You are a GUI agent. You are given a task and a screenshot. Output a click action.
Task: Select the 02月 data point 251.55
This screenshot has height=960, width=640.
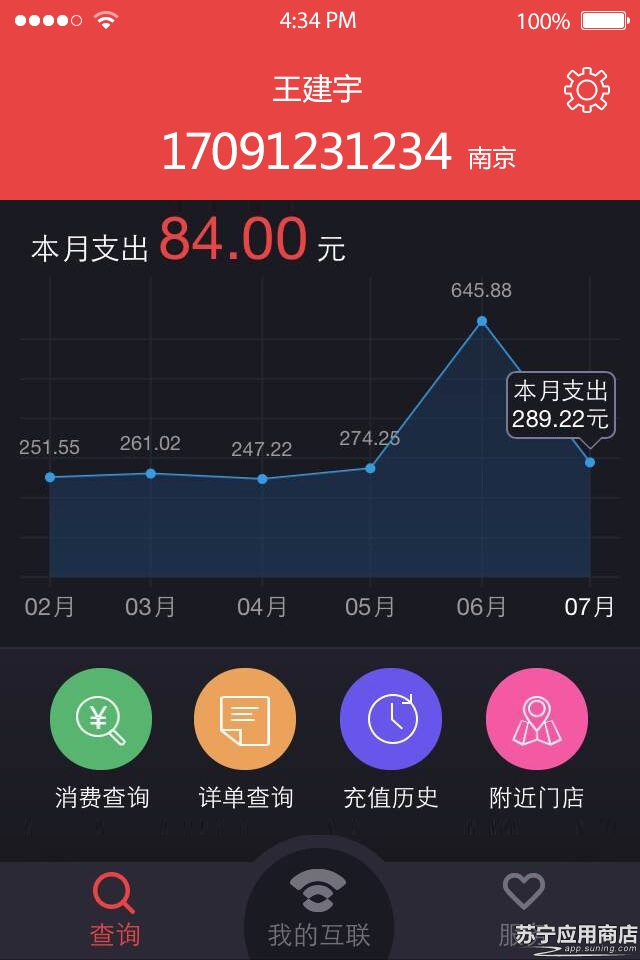(x=50, y=477)
